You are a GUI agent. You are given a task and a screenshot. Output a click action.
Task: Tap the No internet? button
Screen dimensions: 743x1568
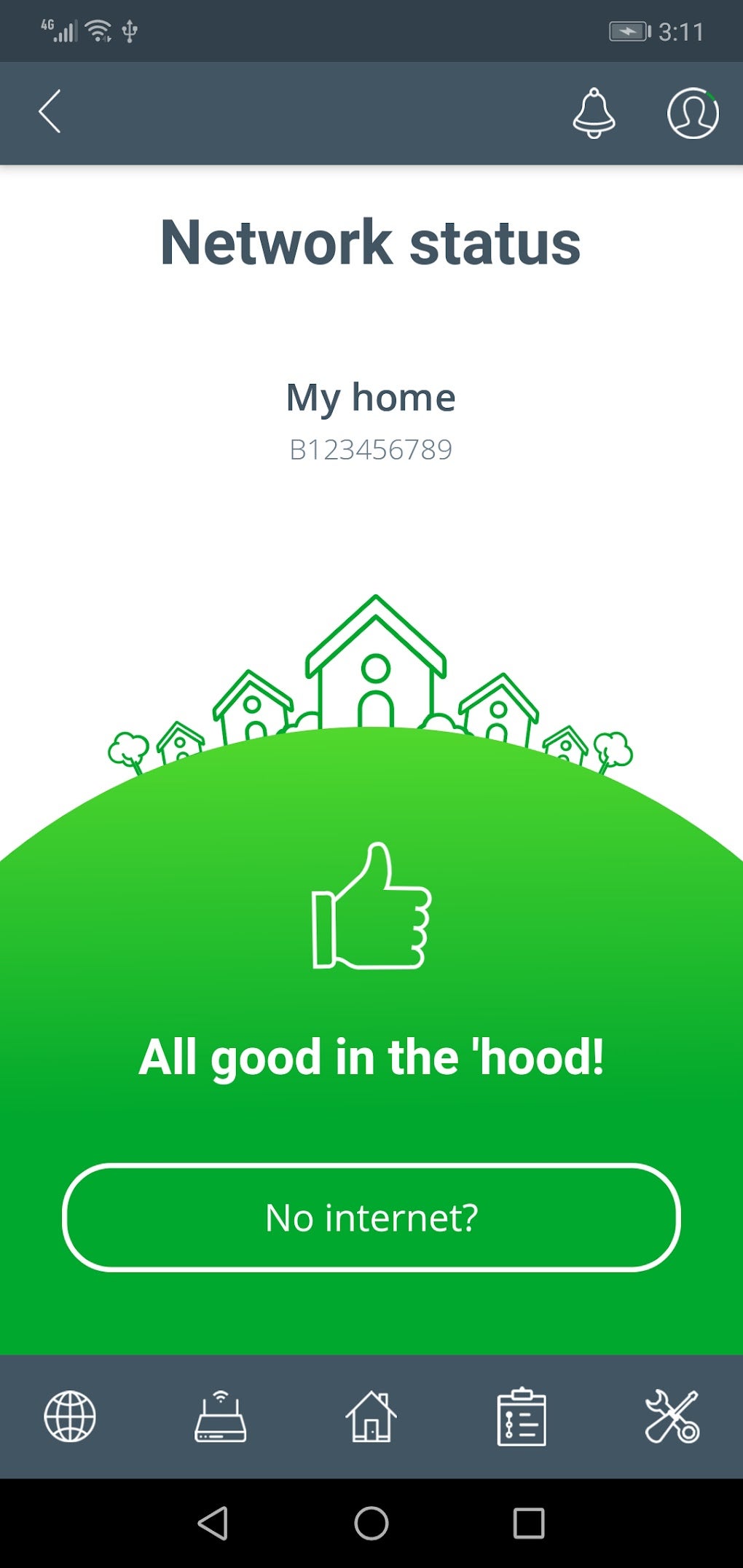coord(371,1218)
